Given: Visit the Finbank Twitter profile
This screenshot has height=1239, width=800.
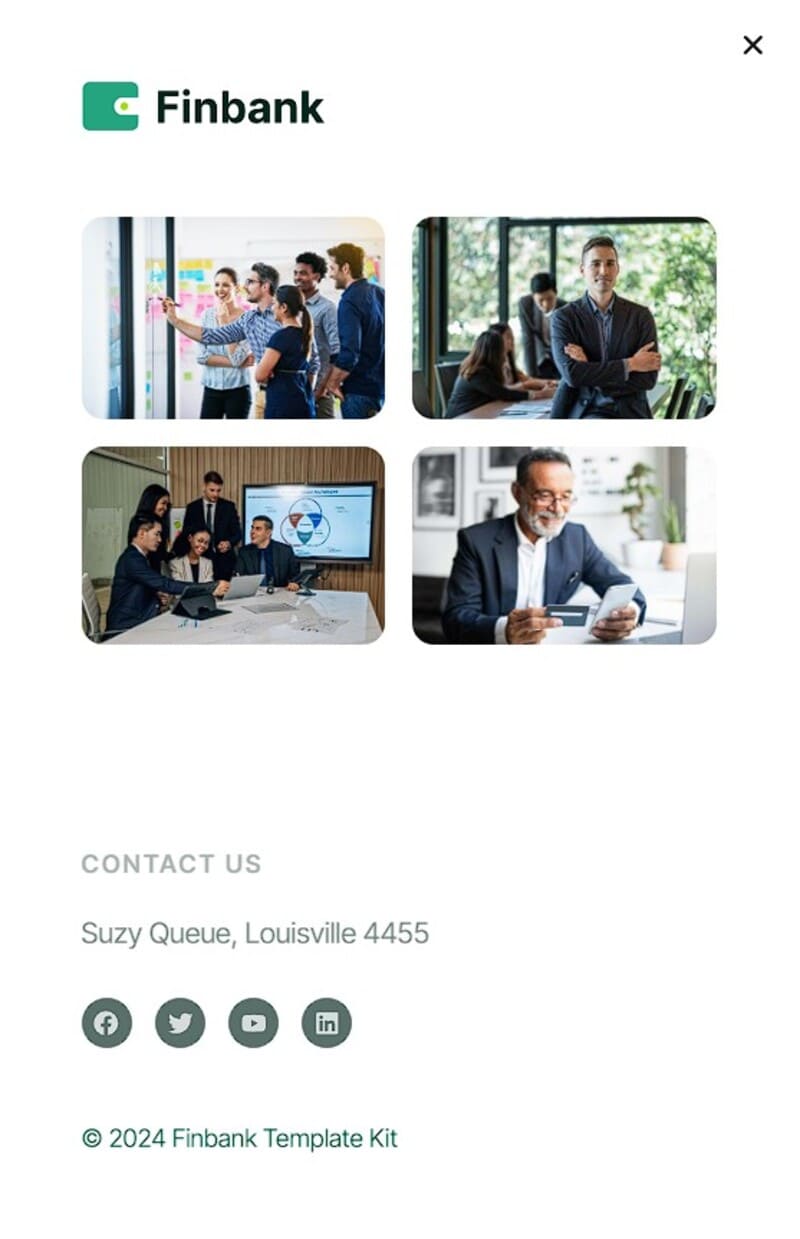Looking at the screenshot, I should [x=180, y=1023].
